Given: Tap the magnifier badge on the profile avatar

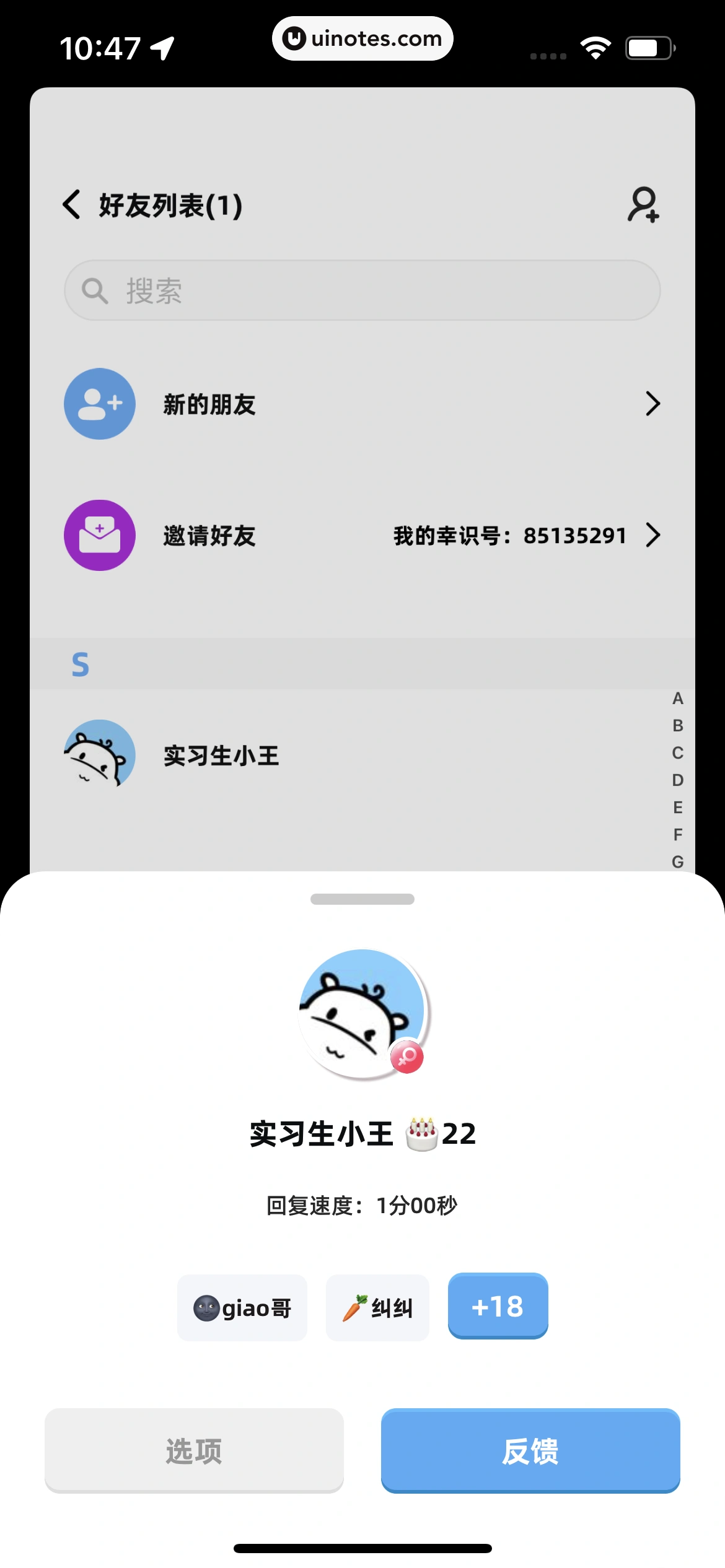Looking at the screenshot, I should click(x=406, y=1056).
